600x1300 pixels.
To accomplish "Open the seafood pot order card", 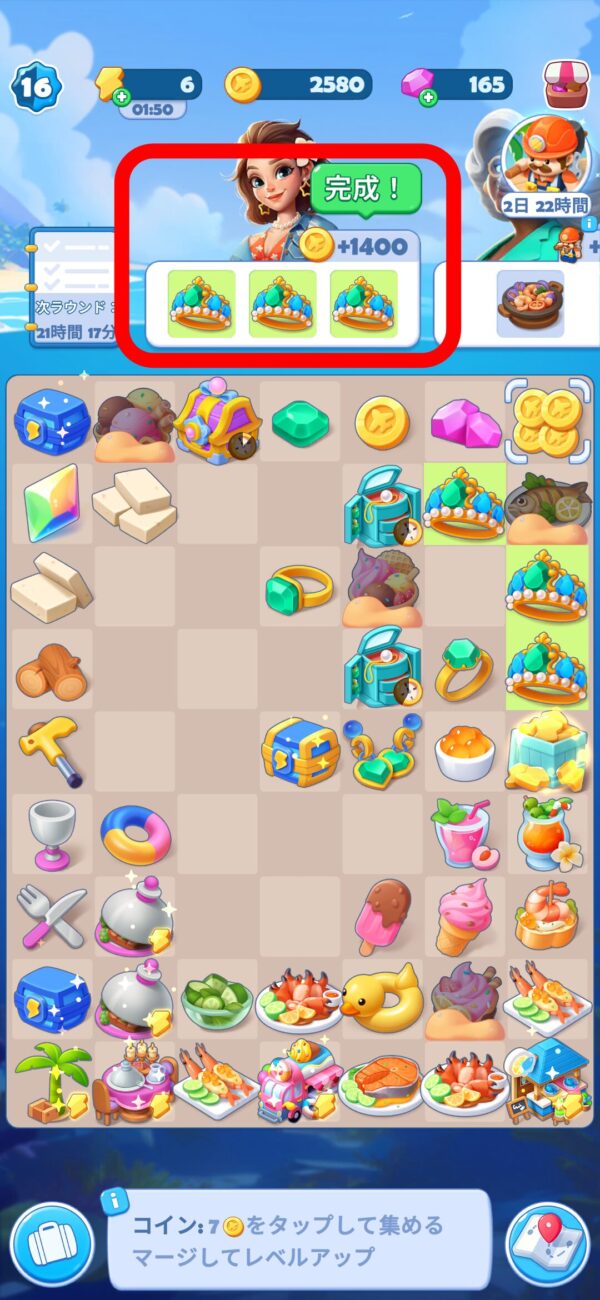I will (x=529, y=303).
